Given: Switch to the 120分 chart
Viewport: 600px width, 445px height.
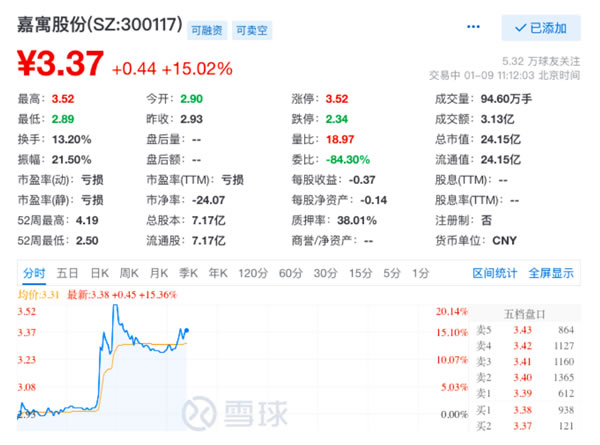Looking at the screenshot, I should 253,273.
